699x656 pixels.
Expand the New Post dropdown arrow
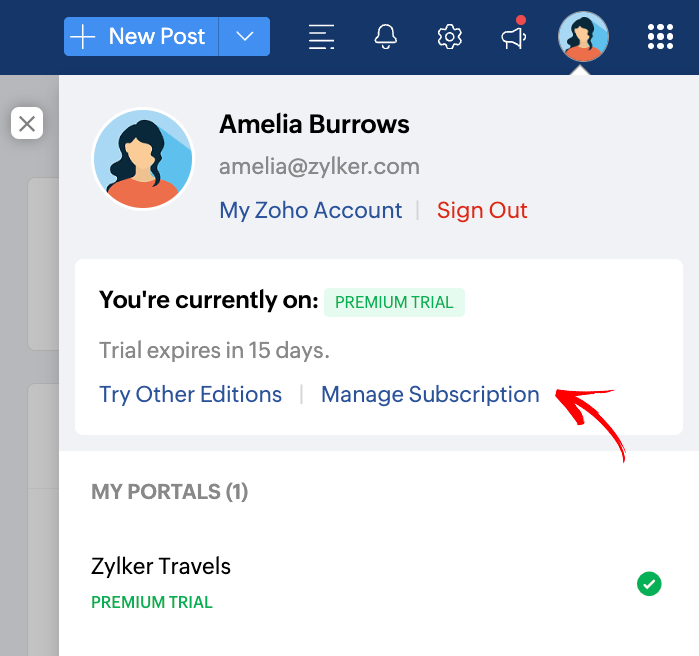point(245,37)
